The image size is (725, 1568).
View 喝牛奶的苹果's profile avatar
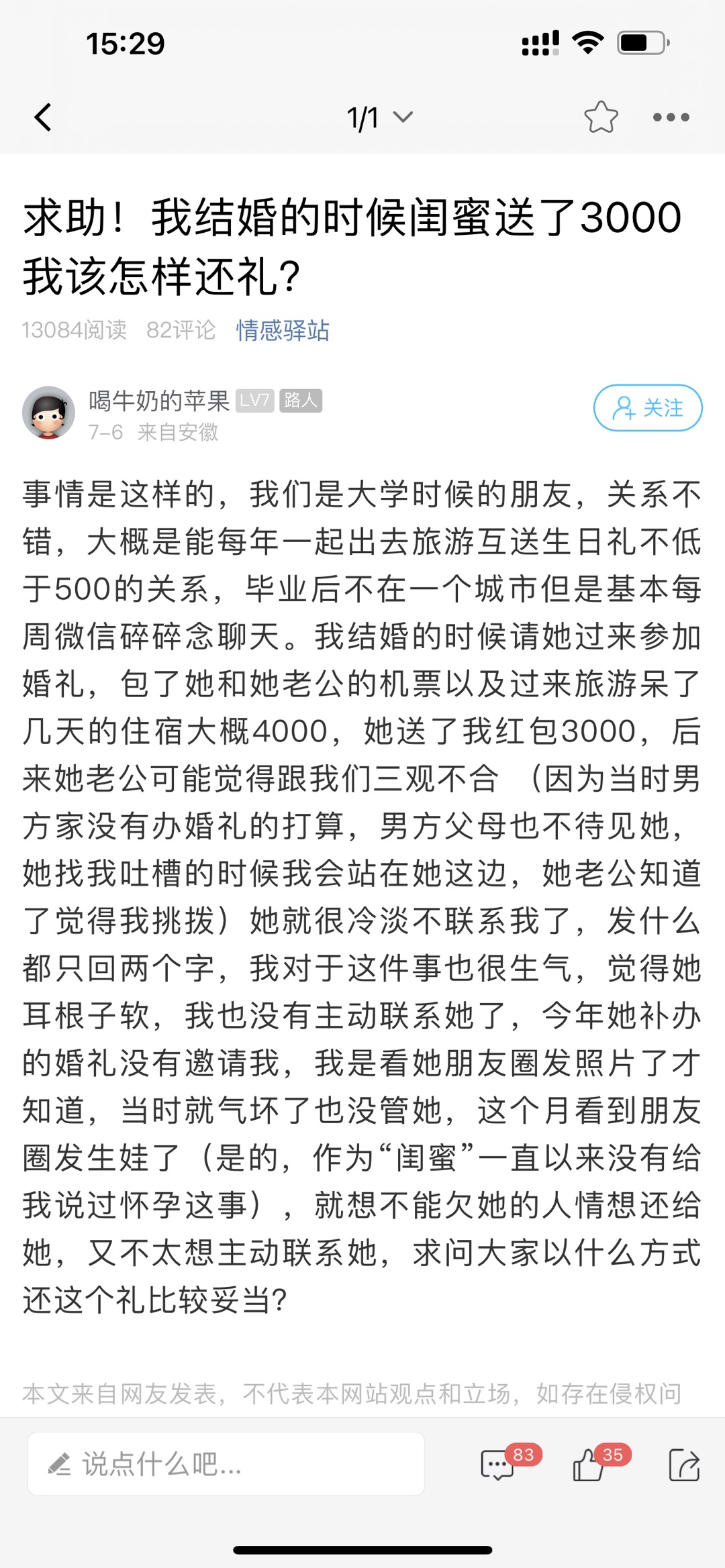48,412
